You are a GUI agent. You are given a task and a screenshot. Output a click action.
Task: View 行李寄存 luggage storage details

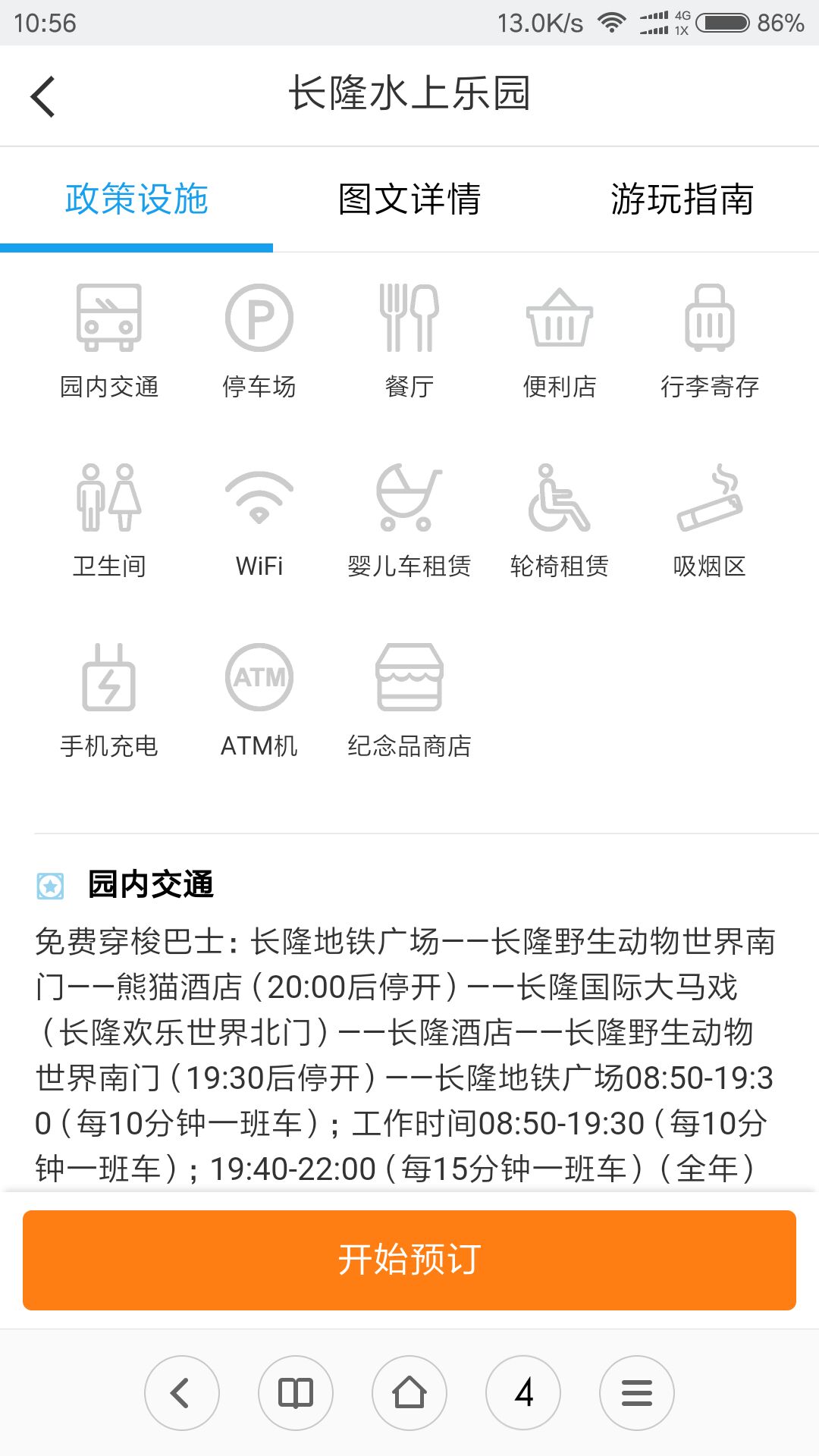tap(710, 341)
